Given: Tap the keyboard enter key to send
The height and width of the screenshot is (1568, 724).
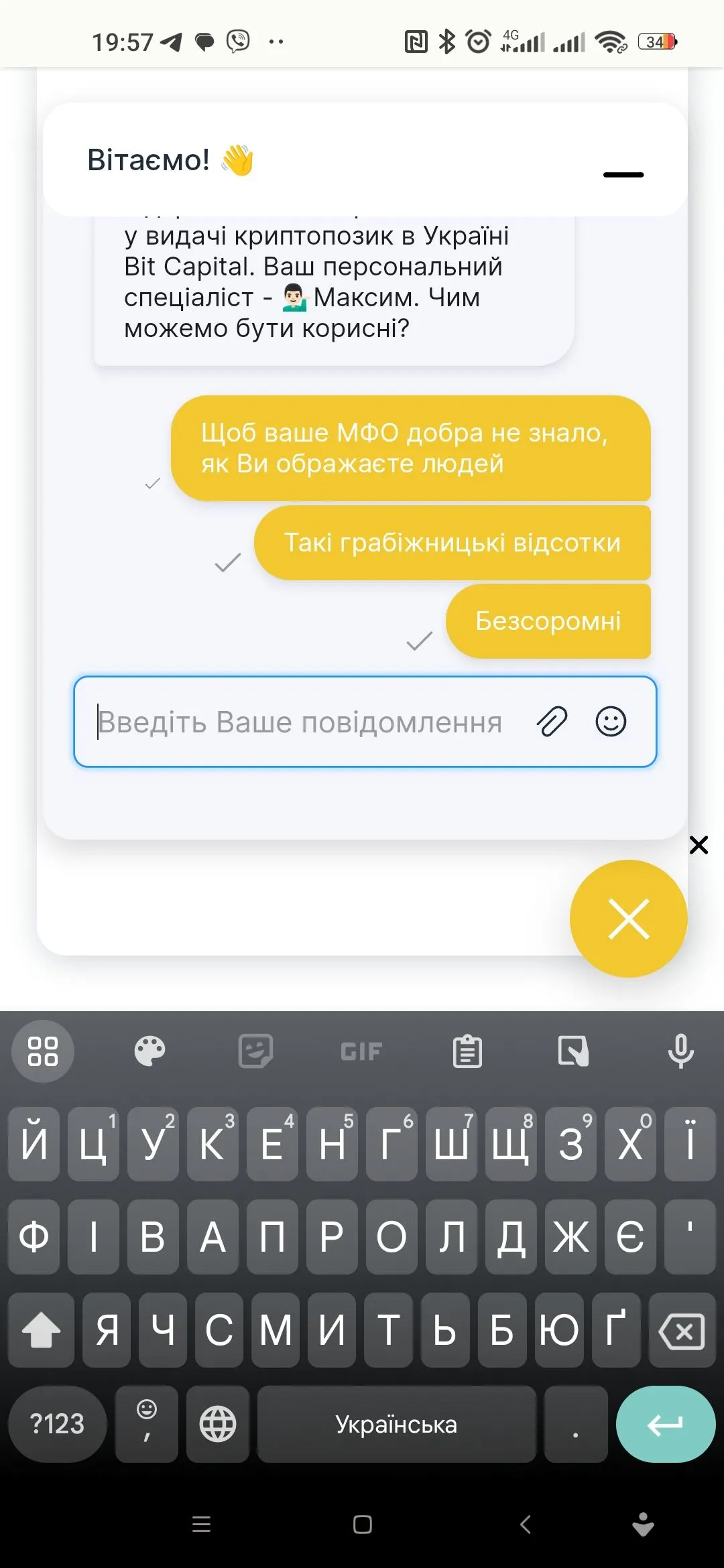Looking at the screenshot, I should pos(665,1424).
